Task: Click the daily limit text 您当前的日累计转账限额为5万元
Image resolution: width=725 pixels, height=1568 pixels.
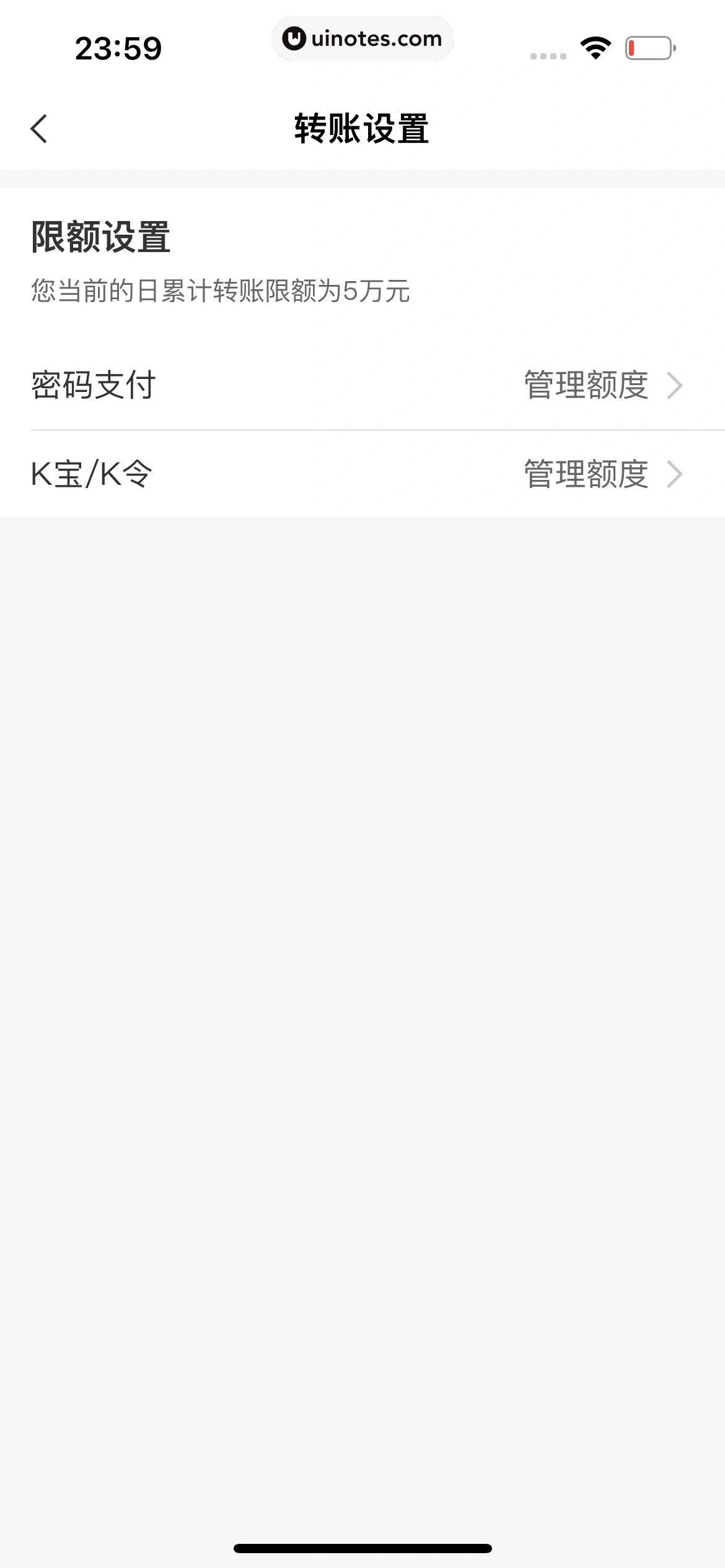Action: click(220, 289)
